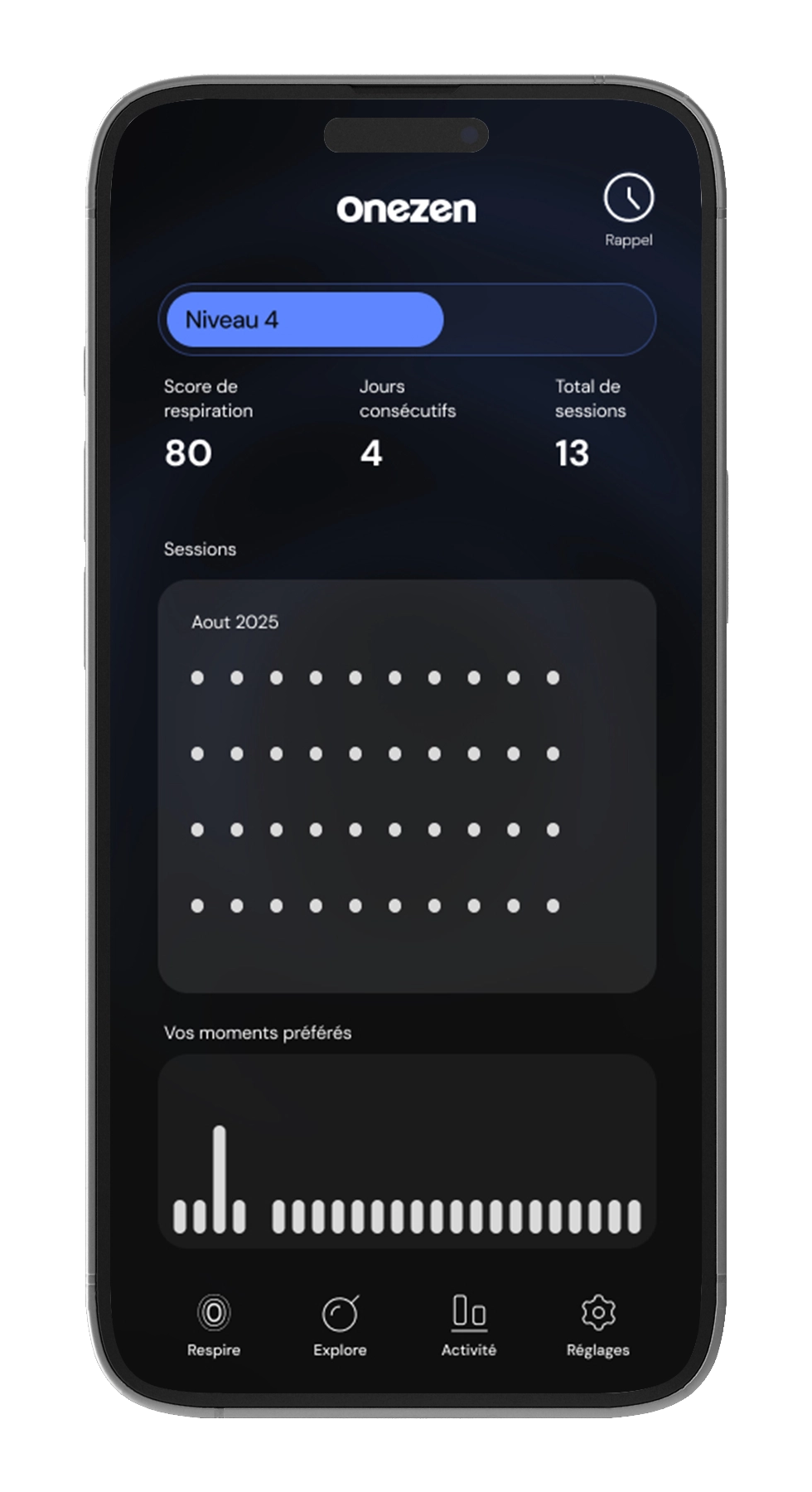Open the Rappel reminder clock
The image size is (812, 1492).
pyautogui.click(x=628, y=199)
